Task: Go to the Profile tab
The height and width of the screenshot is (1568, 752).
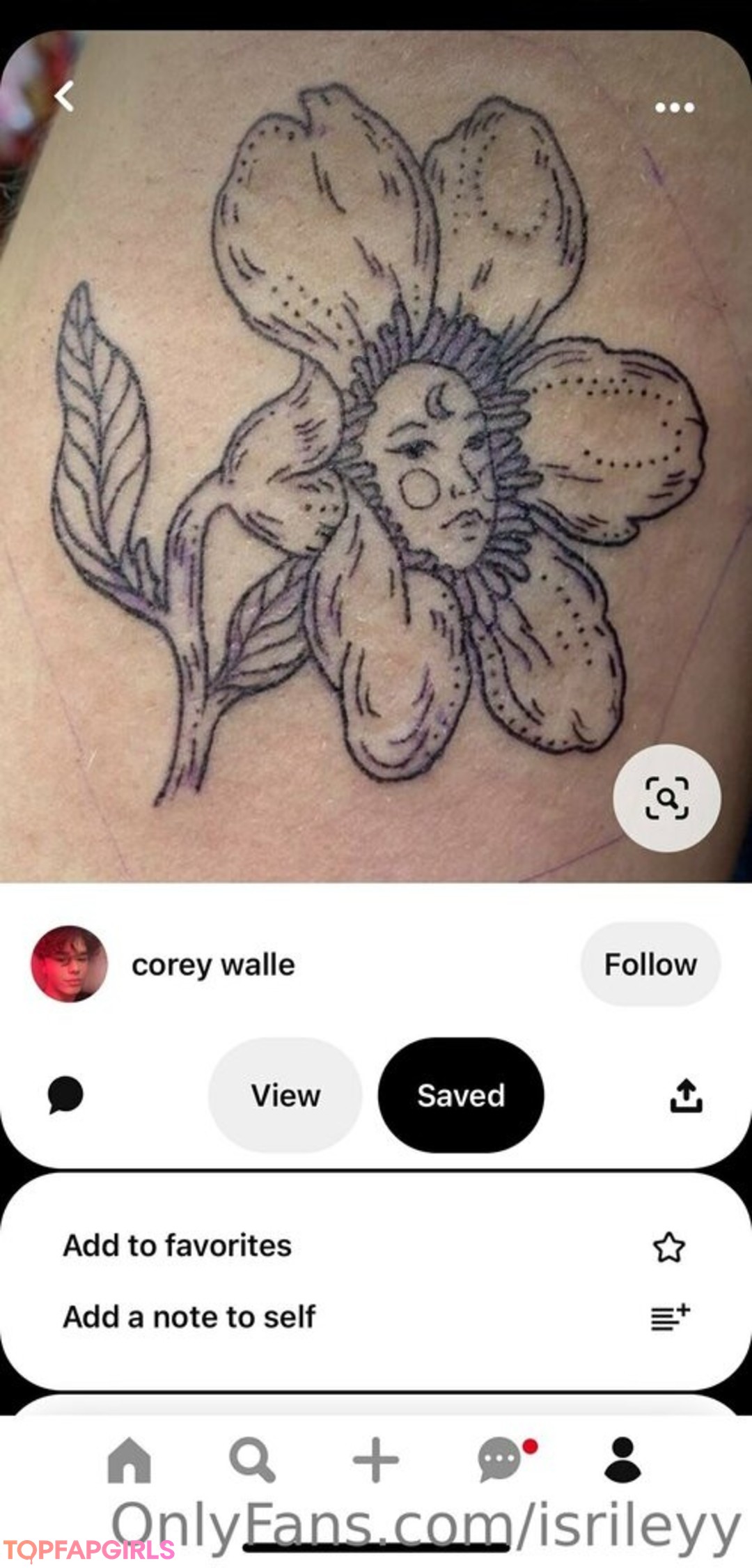Action: pyautogui.click(x=622, y=1459)
